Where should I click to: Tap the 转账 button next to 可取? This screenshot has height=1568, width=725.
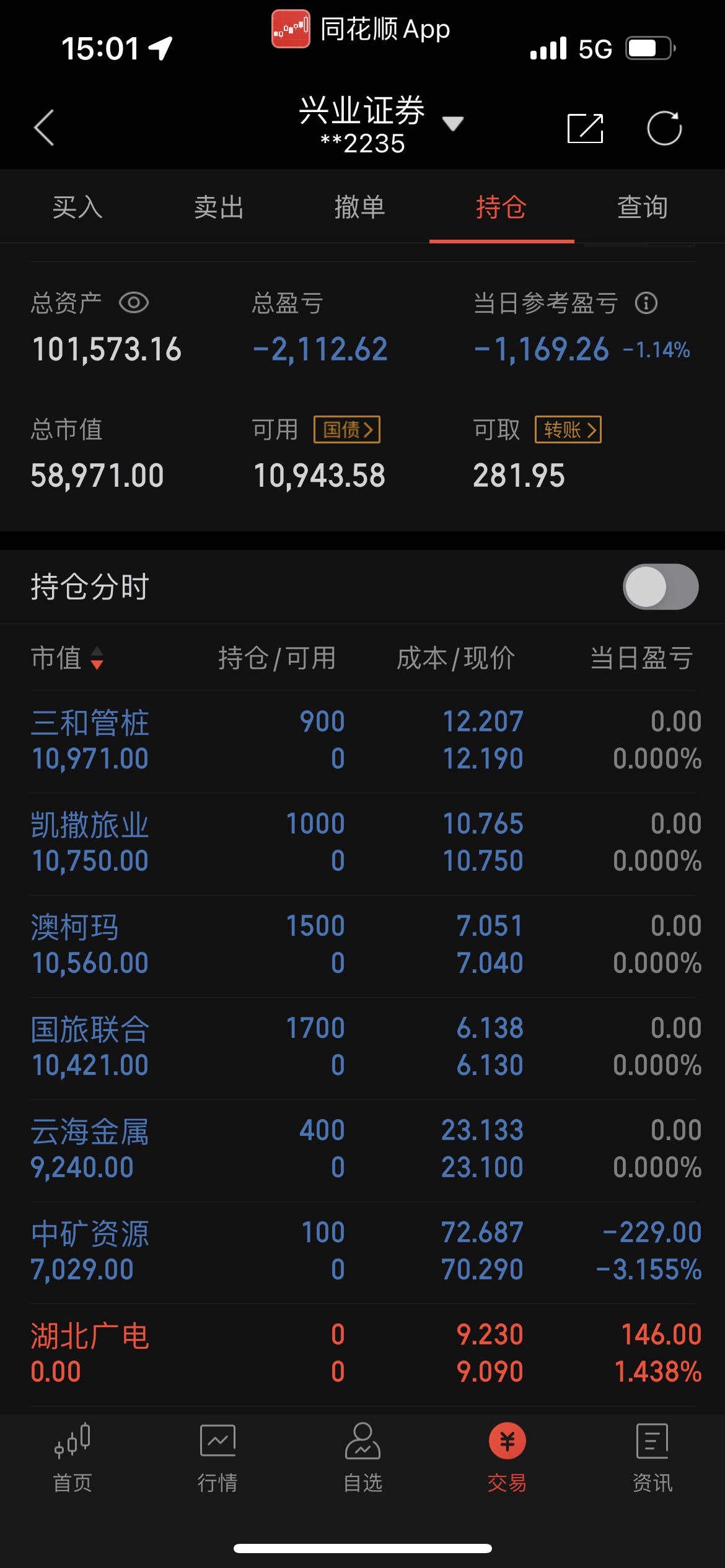[x=568, y=430]
